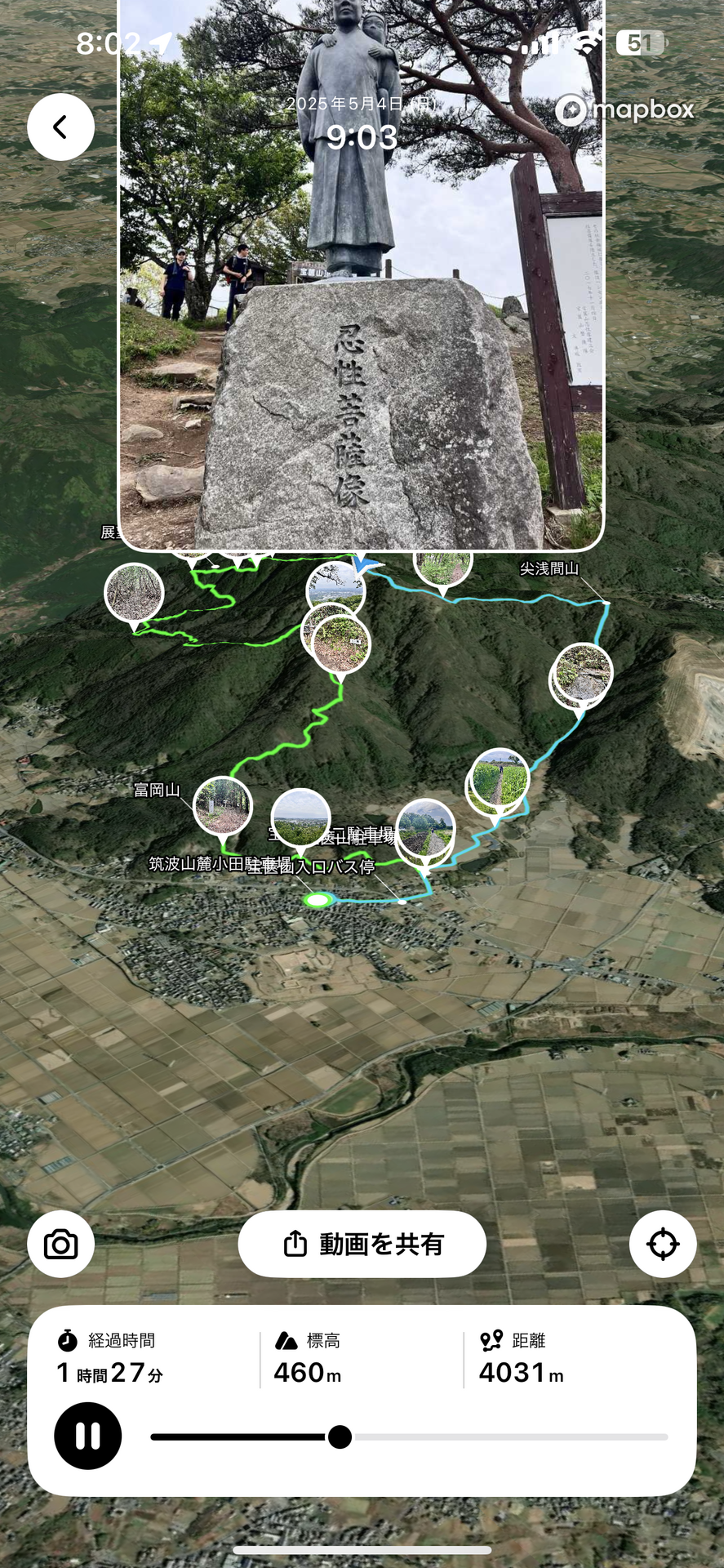
Task: Take a snapshot with the camera button
Action: tap(61, 1245)
